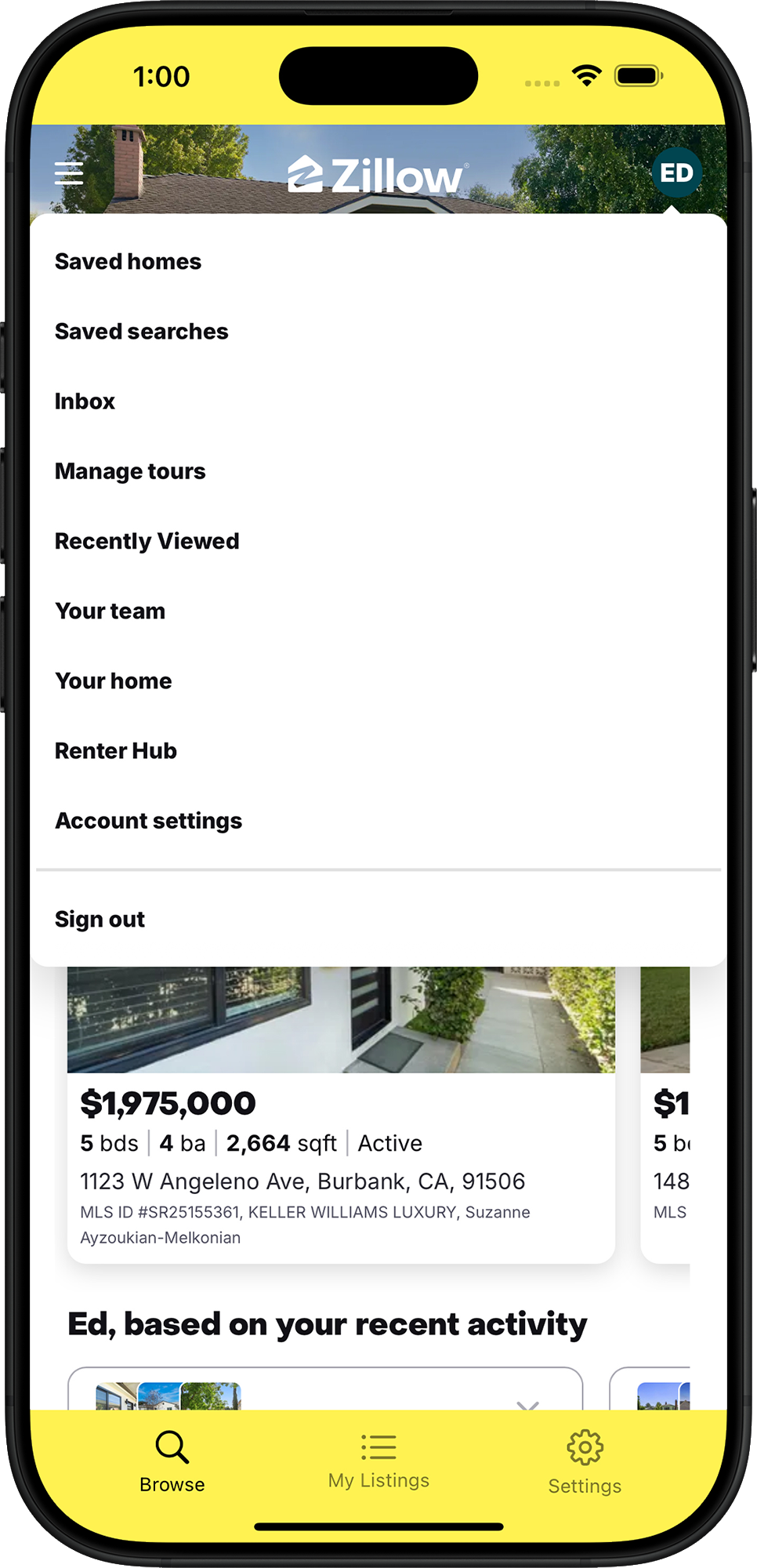This screenshot has width=757, height=1568.
Task: Go to Inbox
Action: pos(85,401)
